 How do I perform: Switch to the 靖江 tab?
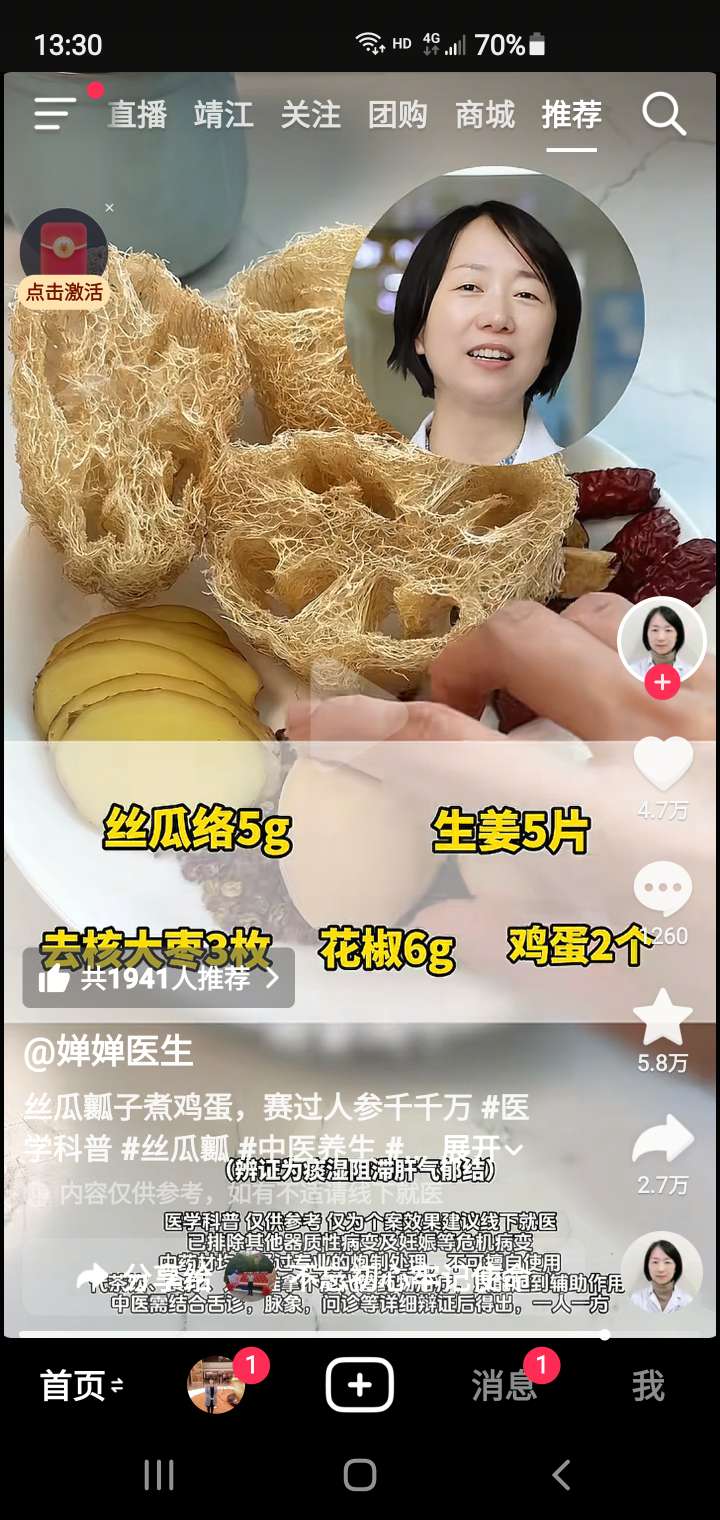[x=223, y=115]
